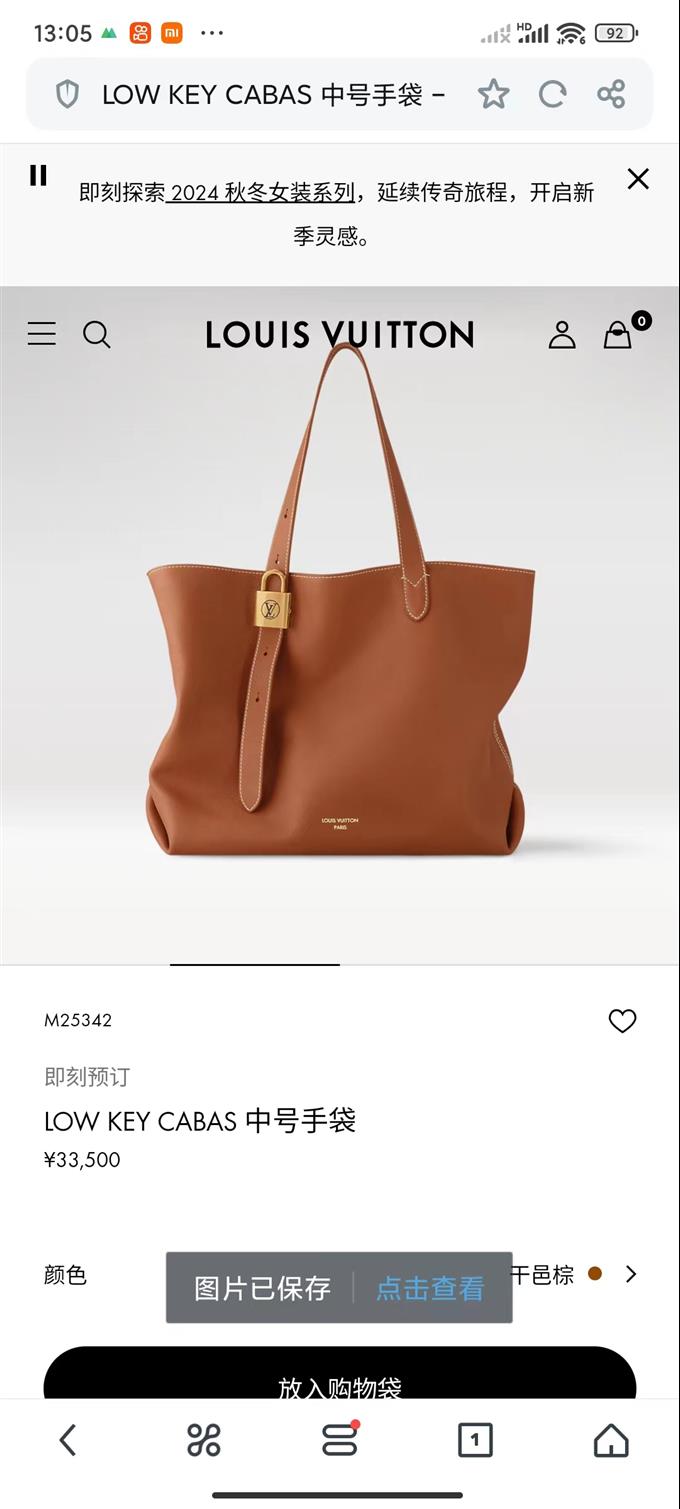
Task: Pause the banner carousel
Action: pyautogui.click(x=38, y=176)
